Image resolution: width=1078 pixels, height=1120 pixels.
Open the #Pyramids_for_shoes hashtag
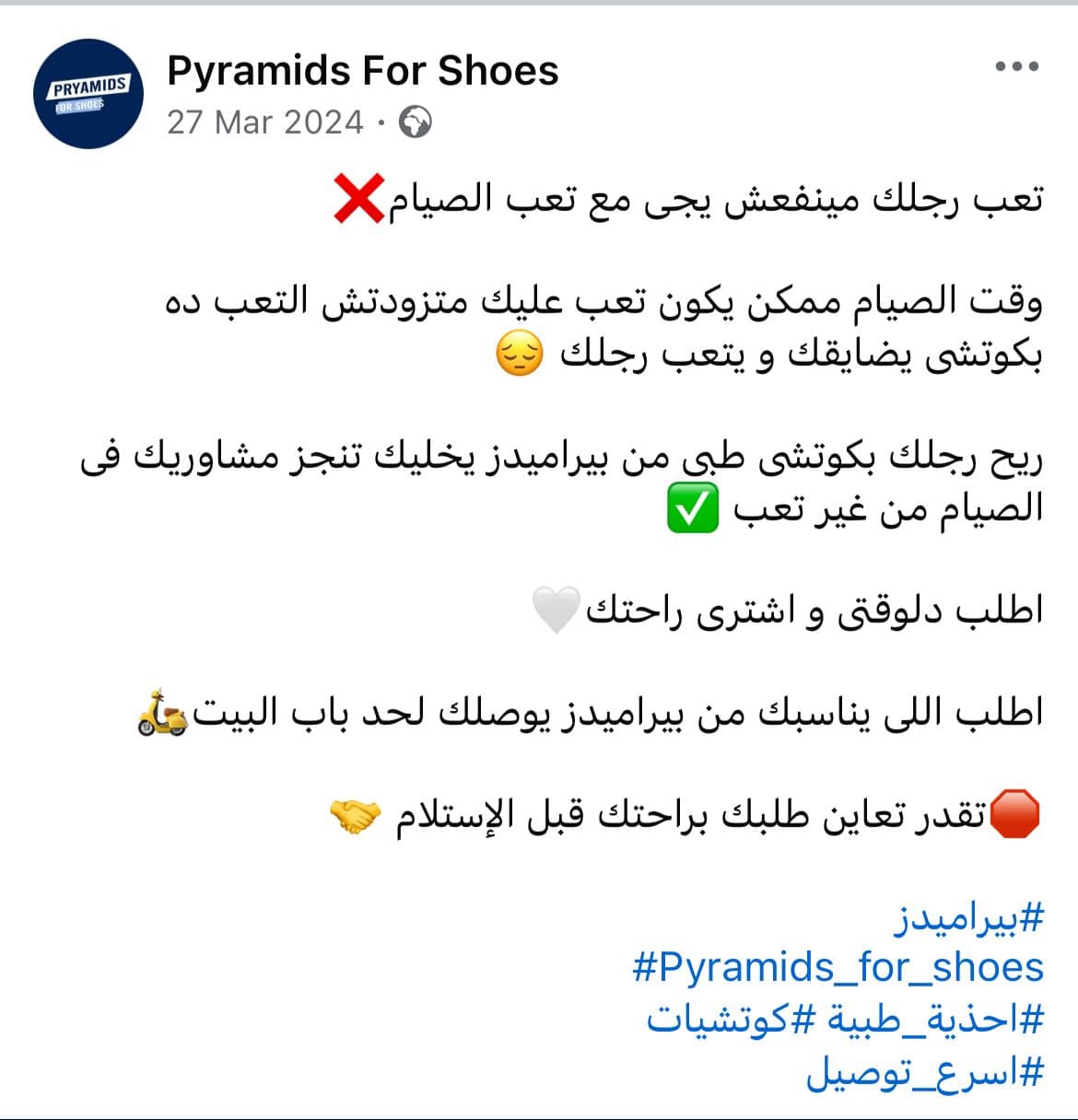point(840,967)
